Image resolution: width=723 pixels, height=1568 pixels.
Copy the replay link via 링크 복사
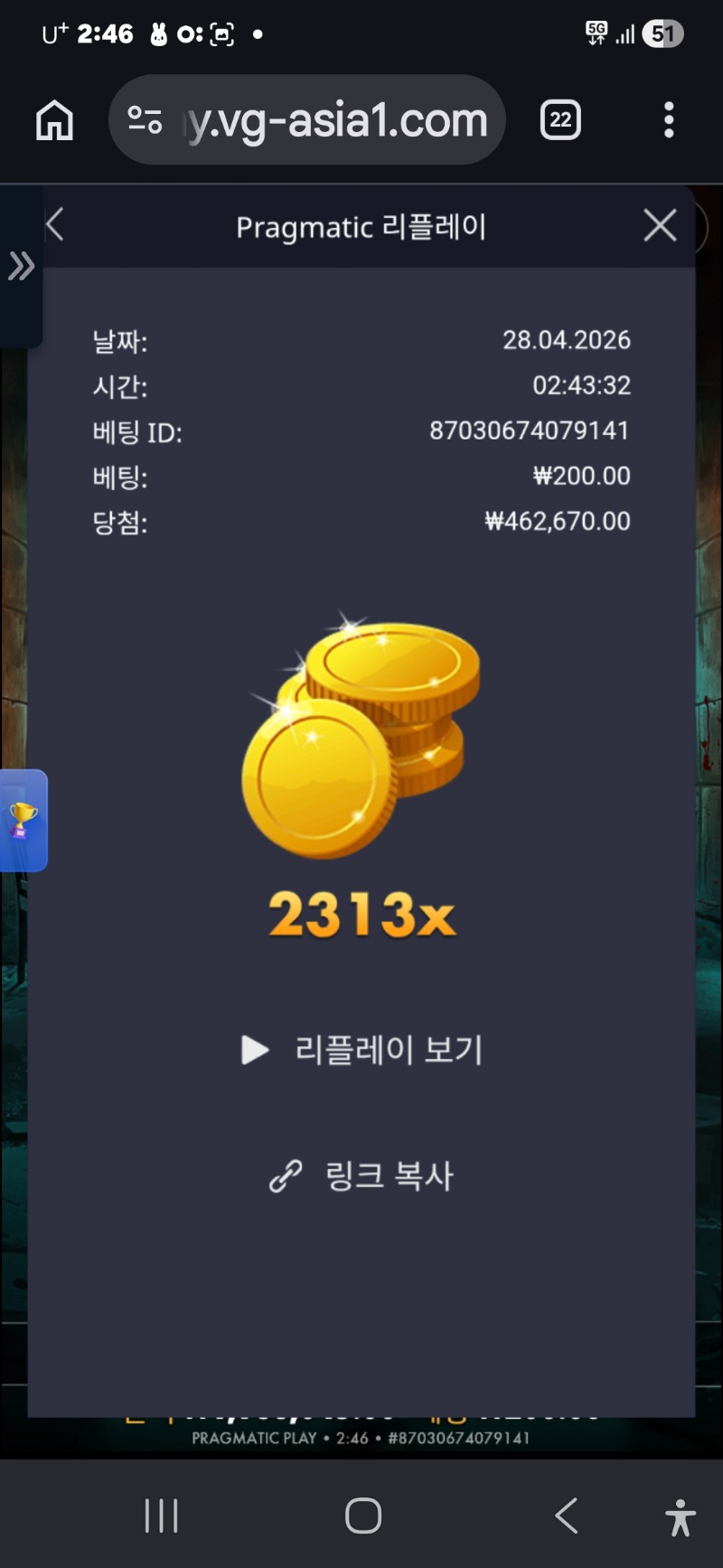click(362, 1176)
